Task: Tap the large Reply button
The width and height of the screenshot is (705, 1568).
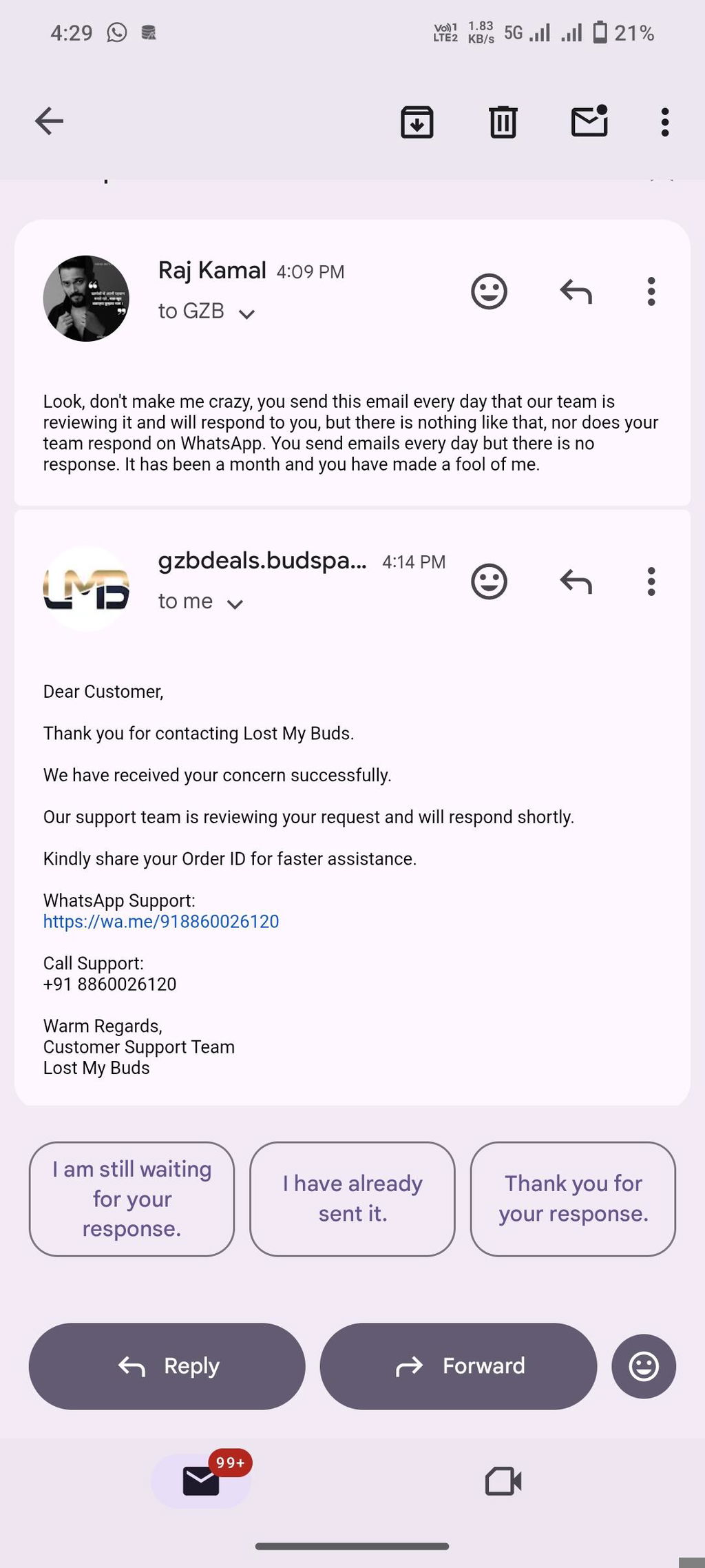Action: 167,1366
